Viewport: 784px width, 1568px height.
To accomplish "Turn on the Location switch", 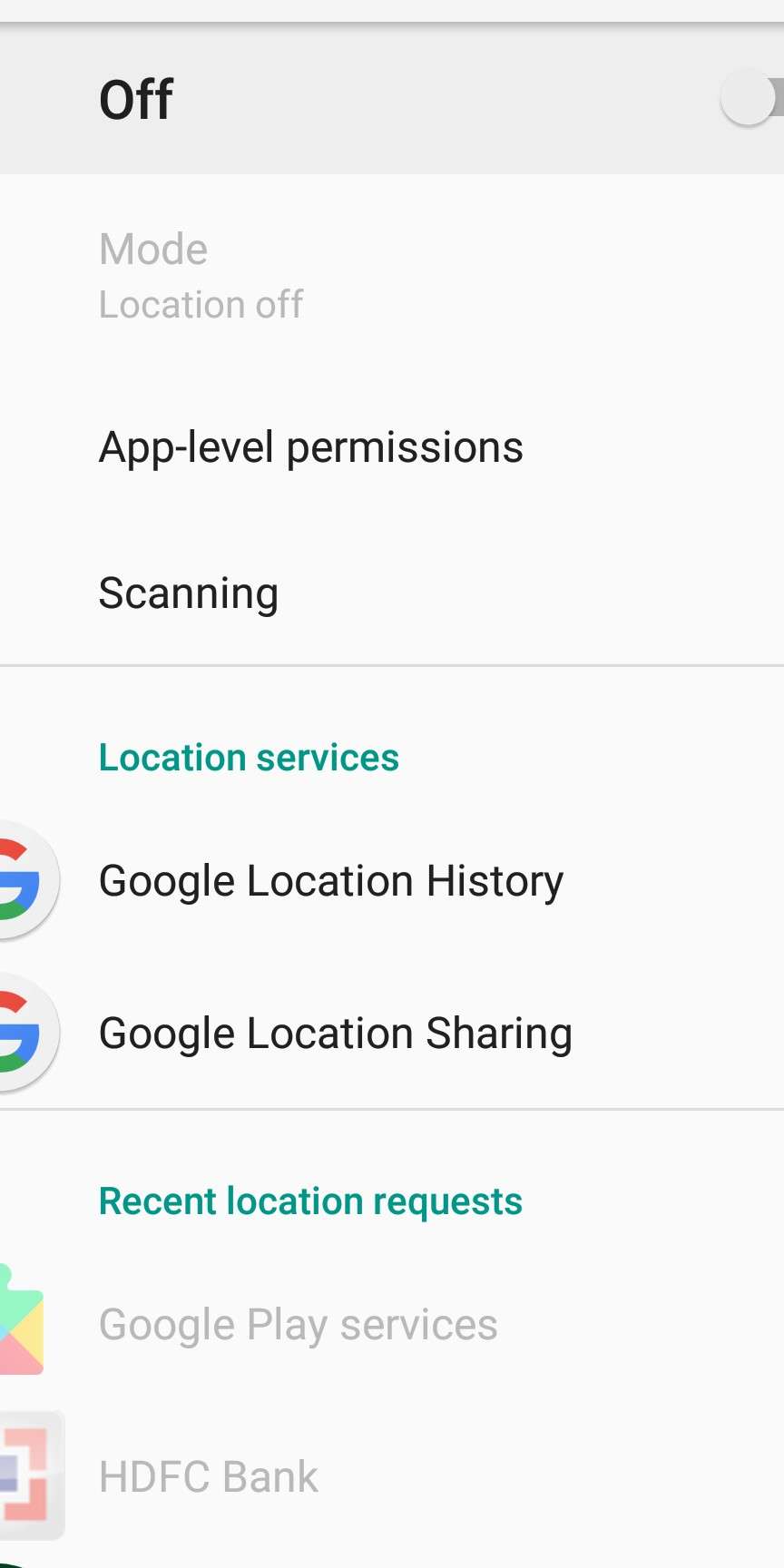I will pos(751,98).
